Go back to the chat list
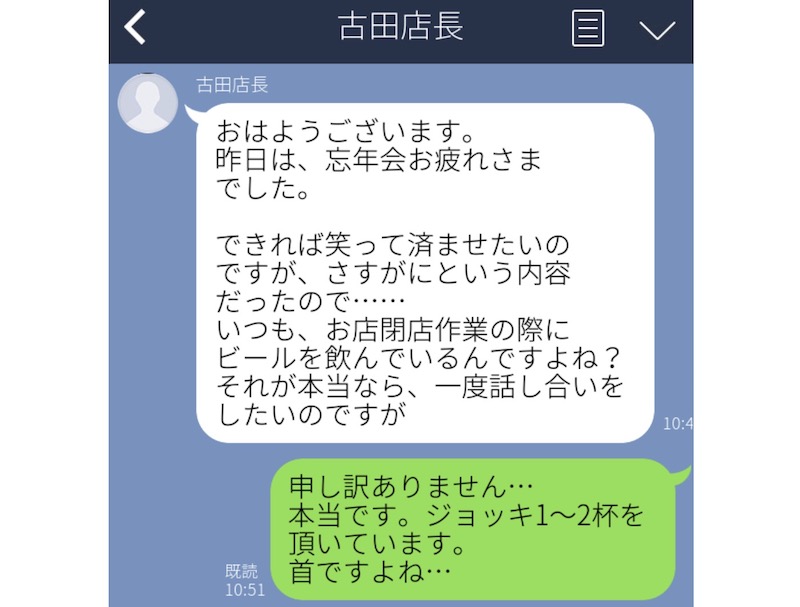This screenshot has width=800, height=607. [x=135, y=28]
